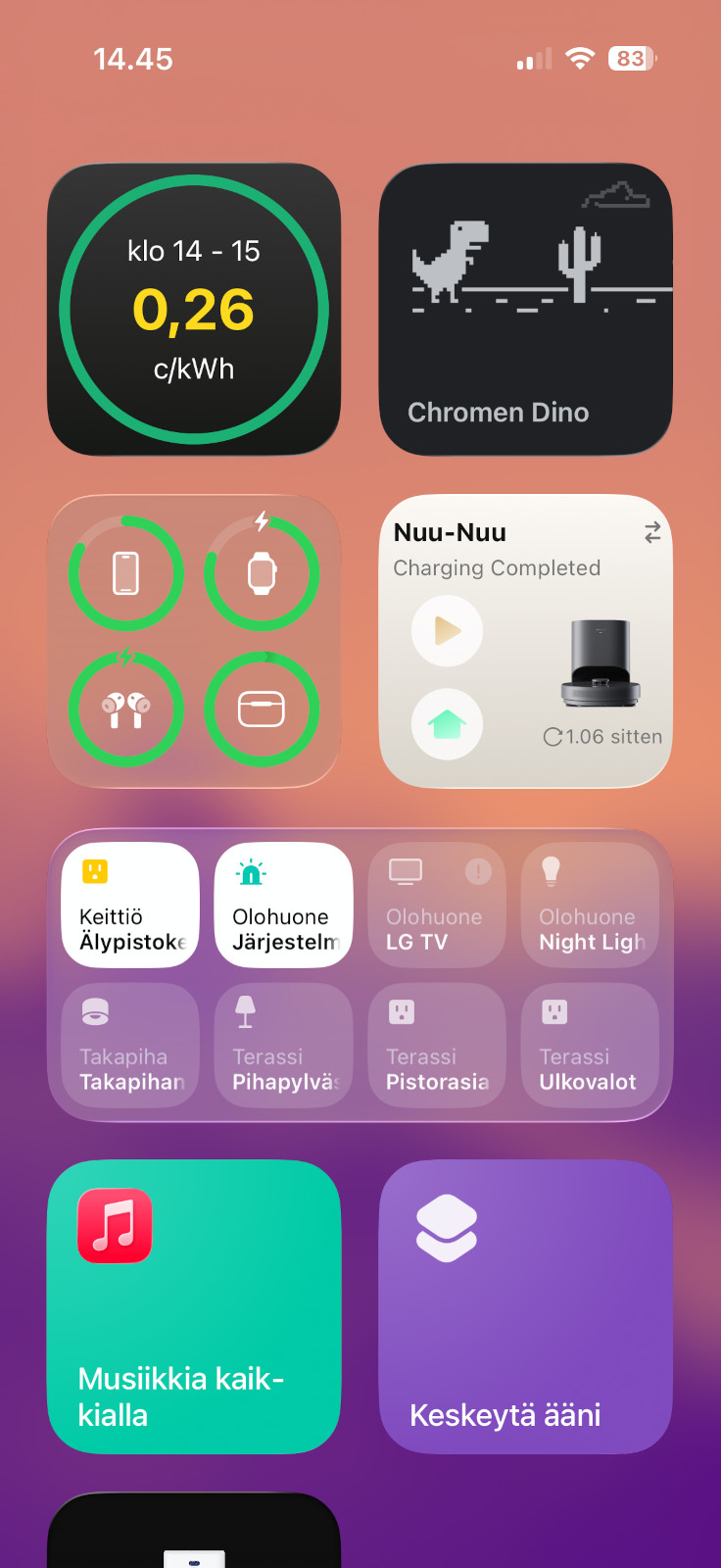
Task: Run the Musiikkia kaikkialla shortcut
Action: coord(194,1306)
